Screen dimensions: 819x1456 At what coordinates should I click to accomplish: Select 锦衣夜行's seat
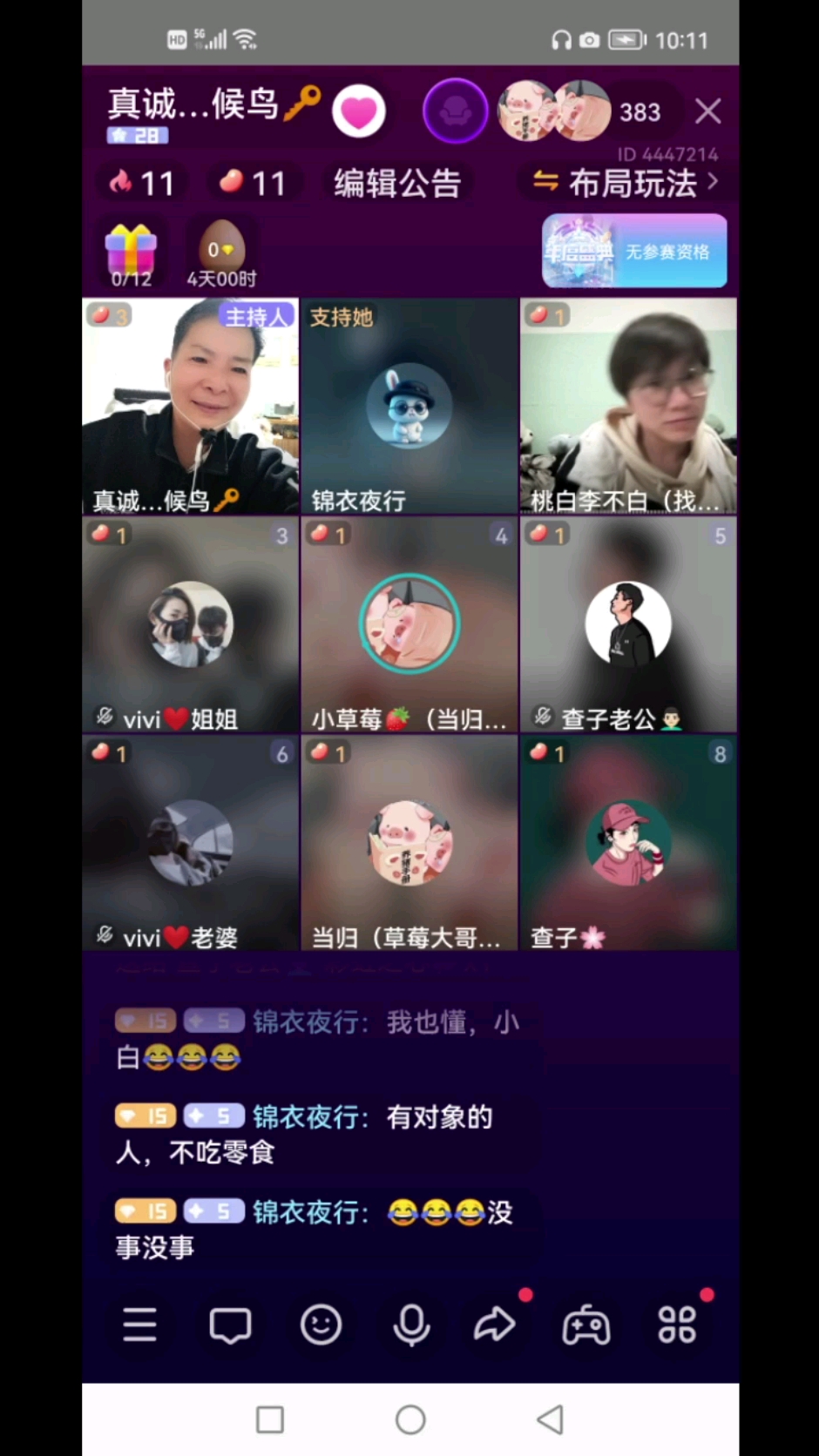pos(409,406)
